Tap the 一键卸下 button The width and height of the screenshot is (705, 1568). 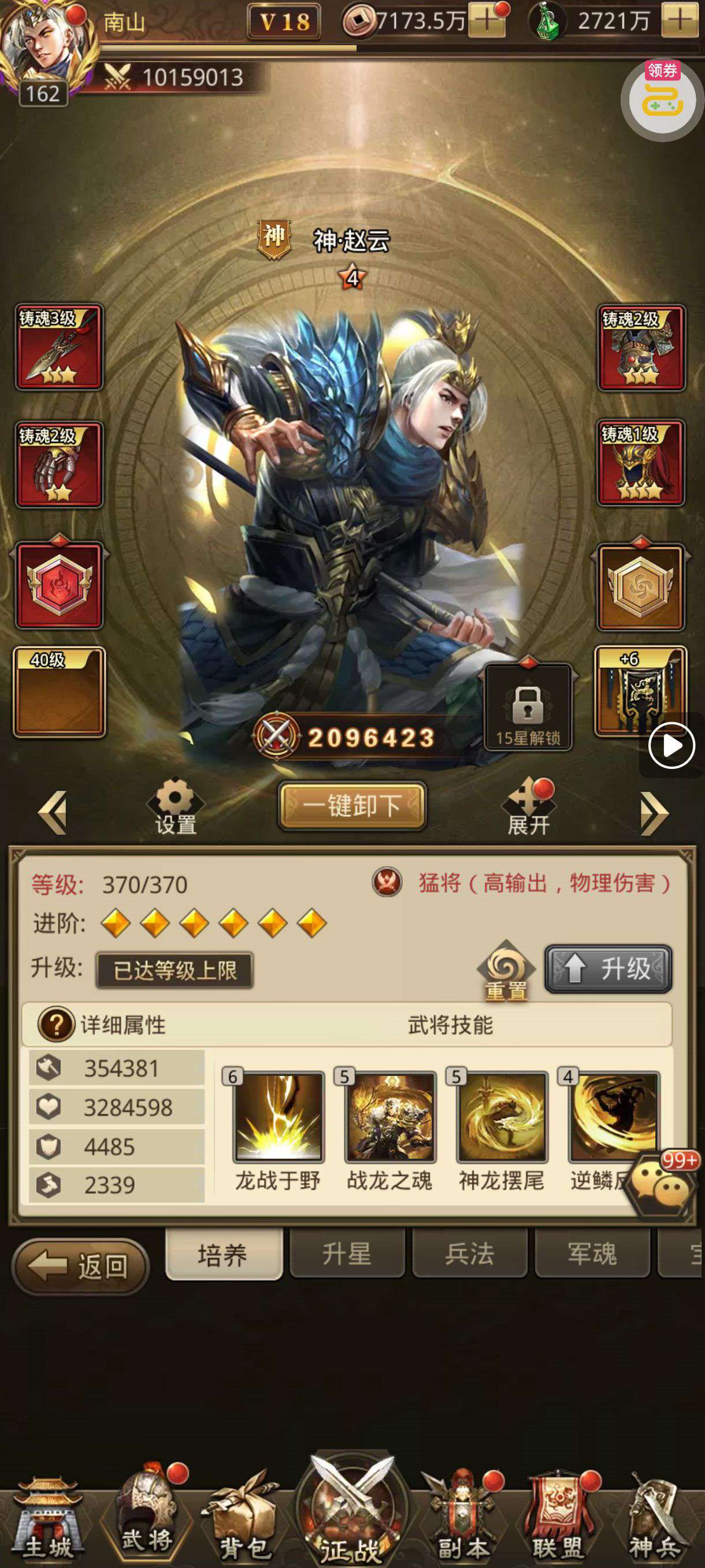[351, 806]
